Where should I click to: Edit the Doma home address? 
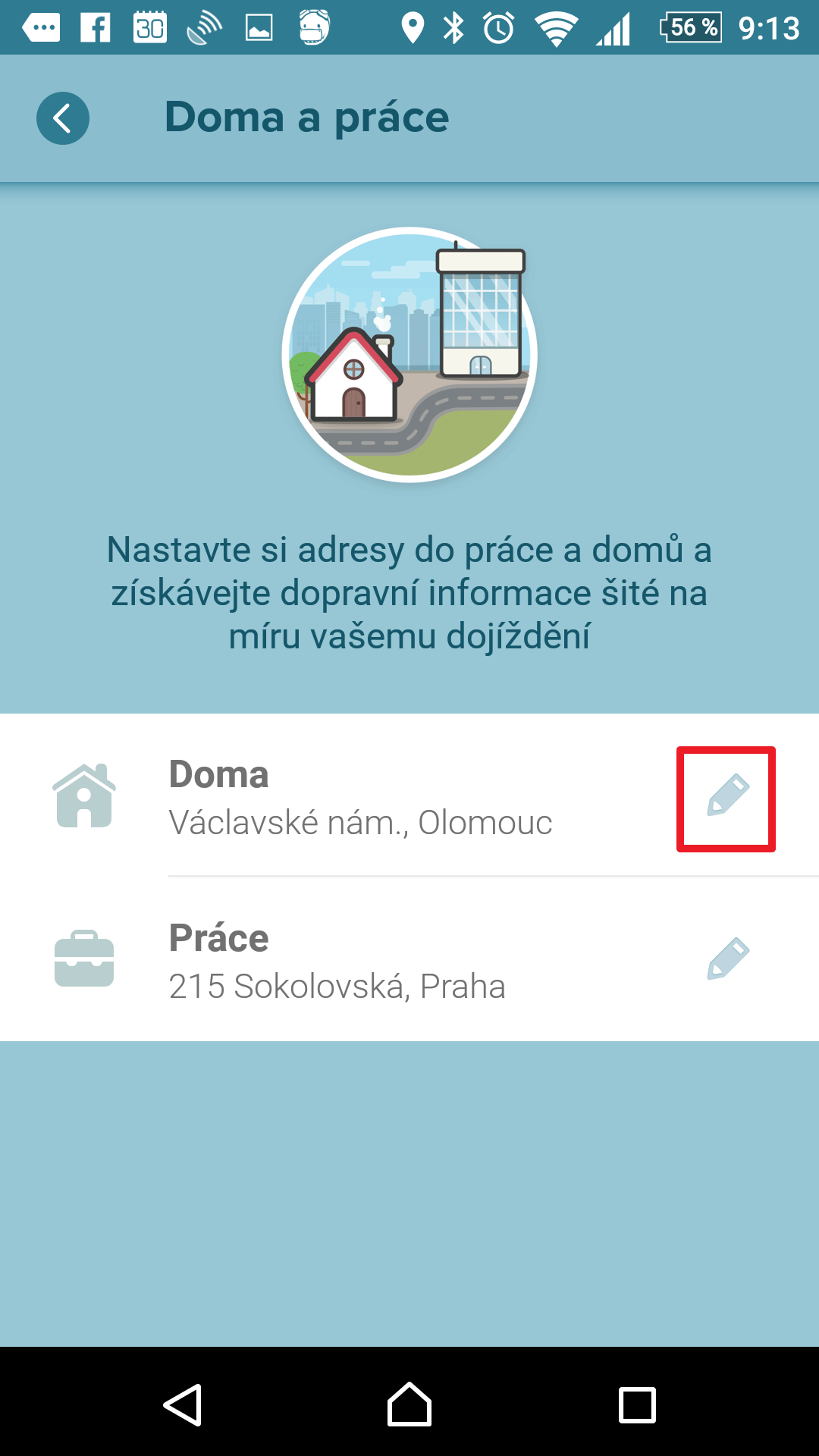728,795
